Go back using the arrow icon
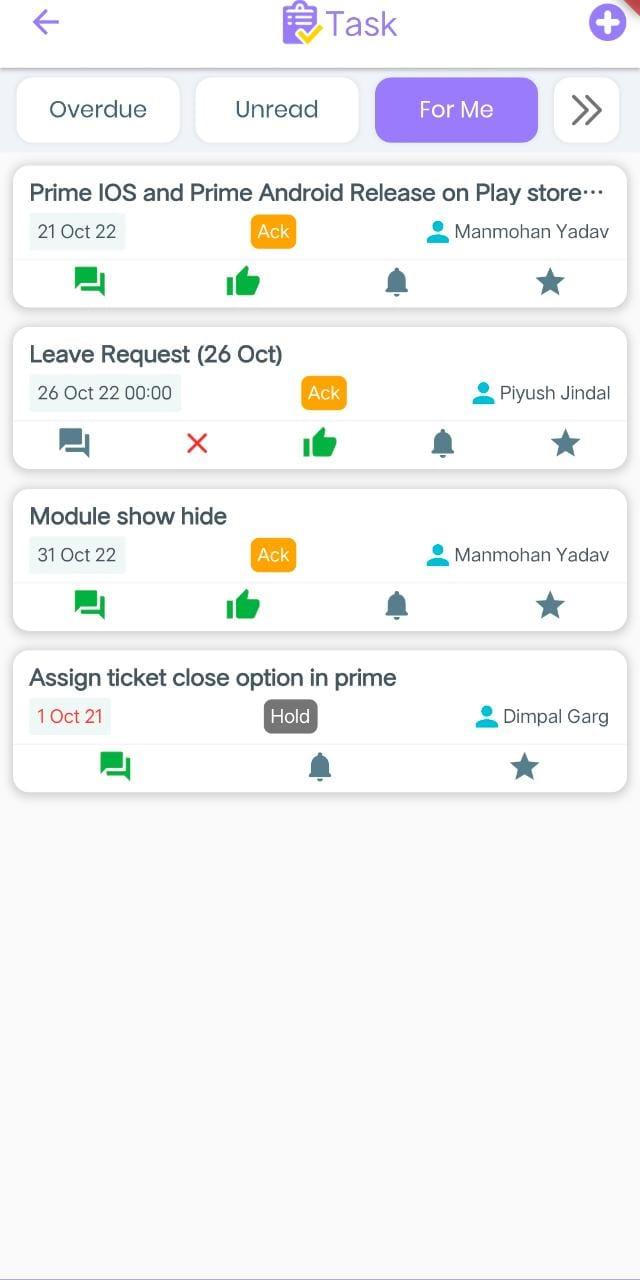Screen dimensions: 640x1280 [x=46, y=22]
